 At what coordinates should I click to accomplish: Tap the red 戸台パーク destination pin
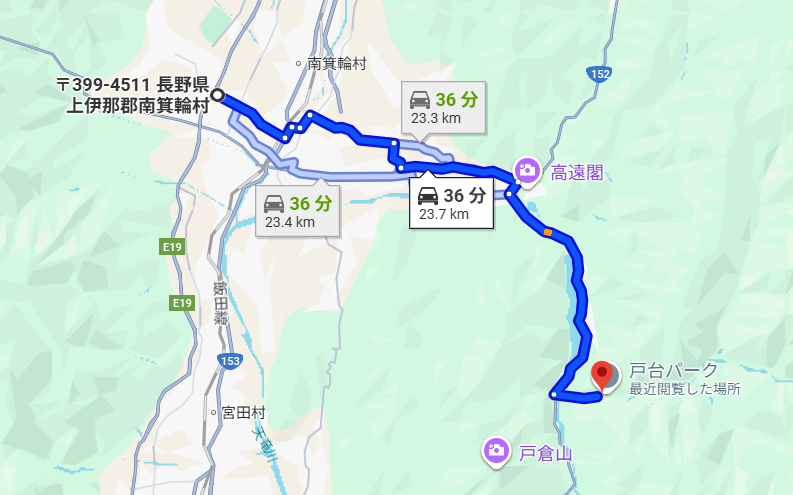tap(602, 375)
